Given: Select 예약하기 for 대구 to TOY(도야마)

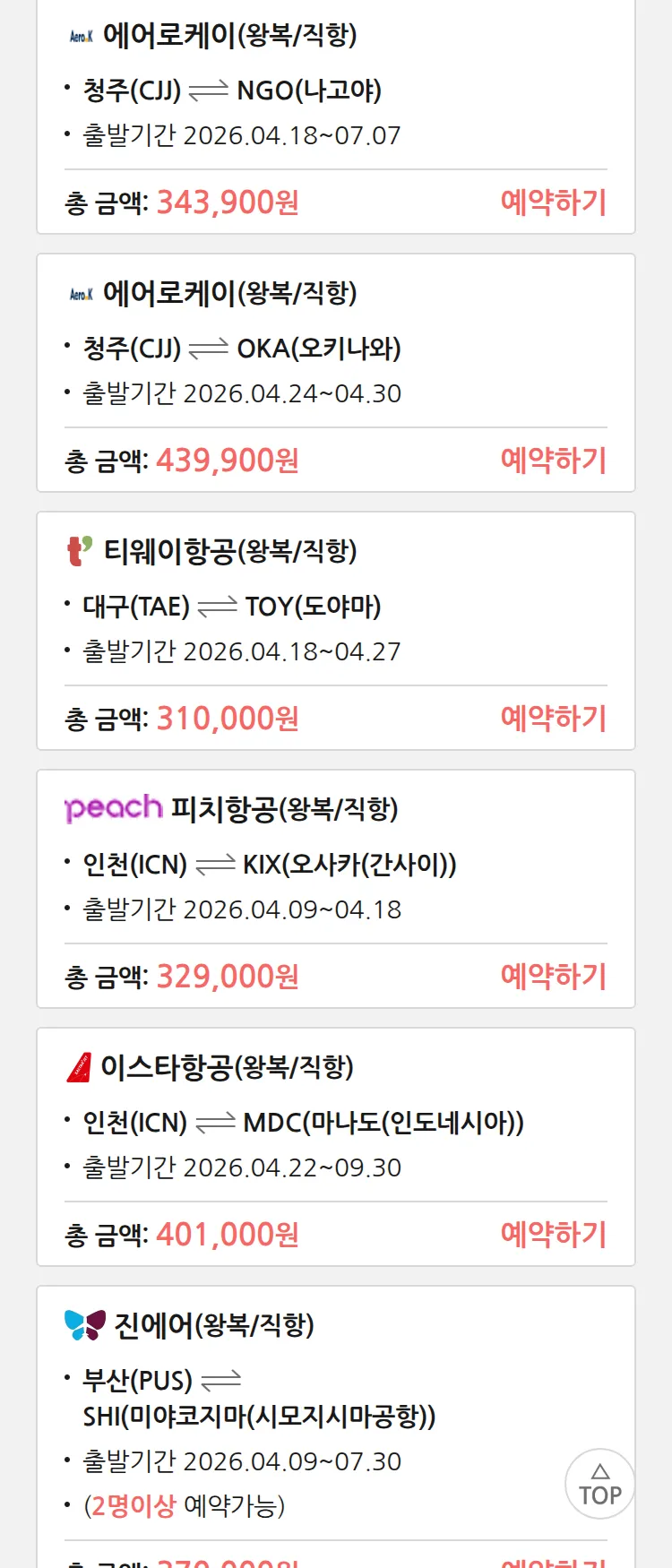Looking at the screenshot, I should pyautogui.click(x=553, y=719).
